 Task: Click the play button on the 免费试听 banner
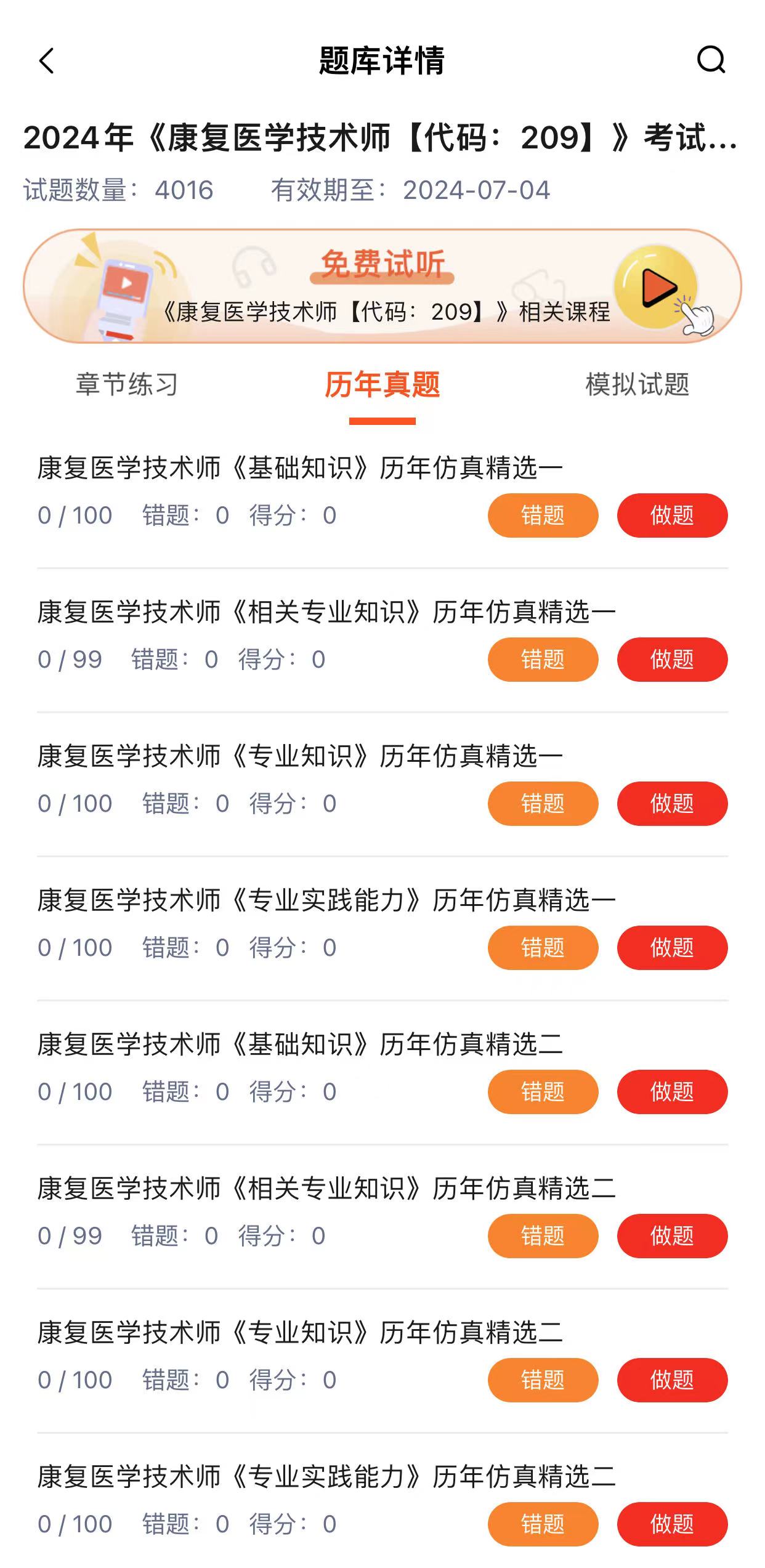[x=655, y=286]
